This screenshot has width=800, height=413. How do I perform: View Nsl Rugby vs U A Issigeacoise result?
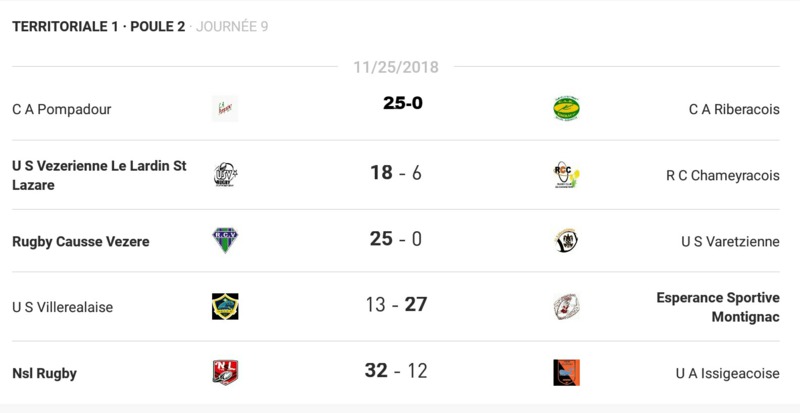coord(396,371)
